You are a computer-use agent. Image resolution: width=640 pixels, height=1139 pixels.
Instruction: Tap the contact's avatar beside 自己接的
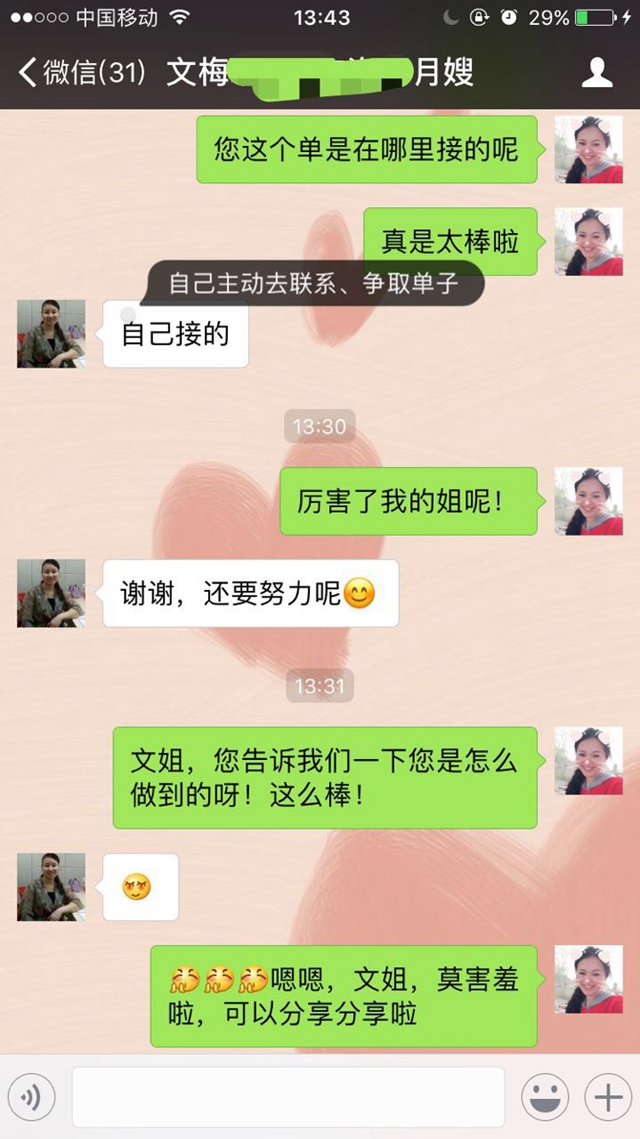(x=51, y=333)
